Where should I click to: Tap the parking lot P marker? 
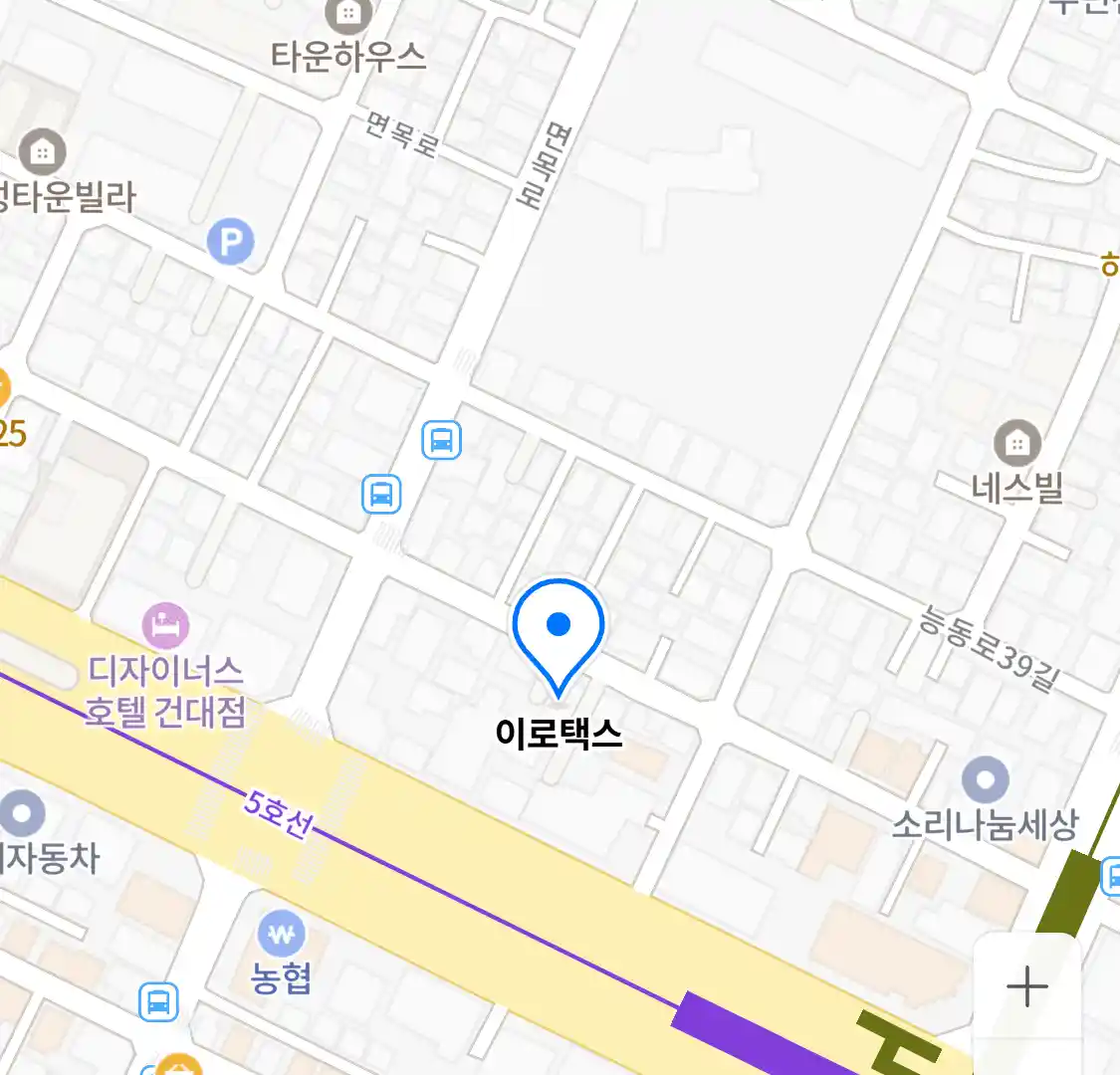pos(231,242)
